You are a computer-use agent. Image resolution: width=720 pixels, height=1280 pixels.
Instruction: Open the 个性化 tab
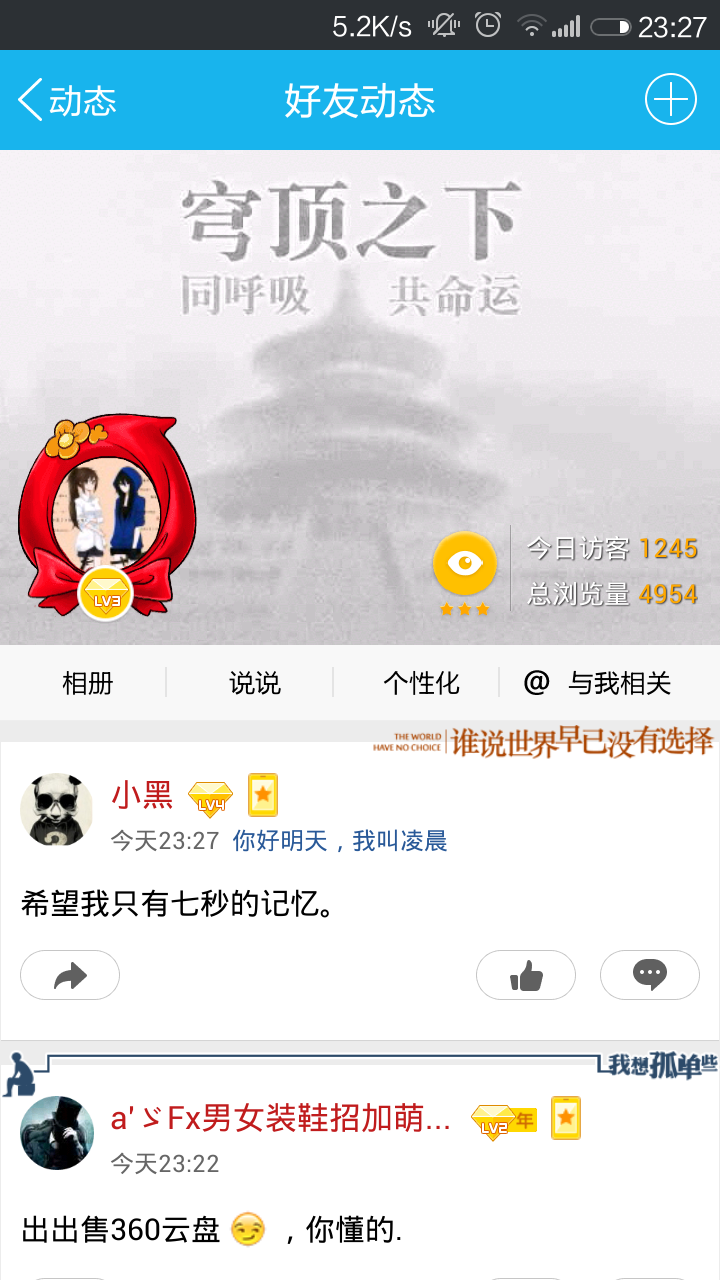coord(421,683)
